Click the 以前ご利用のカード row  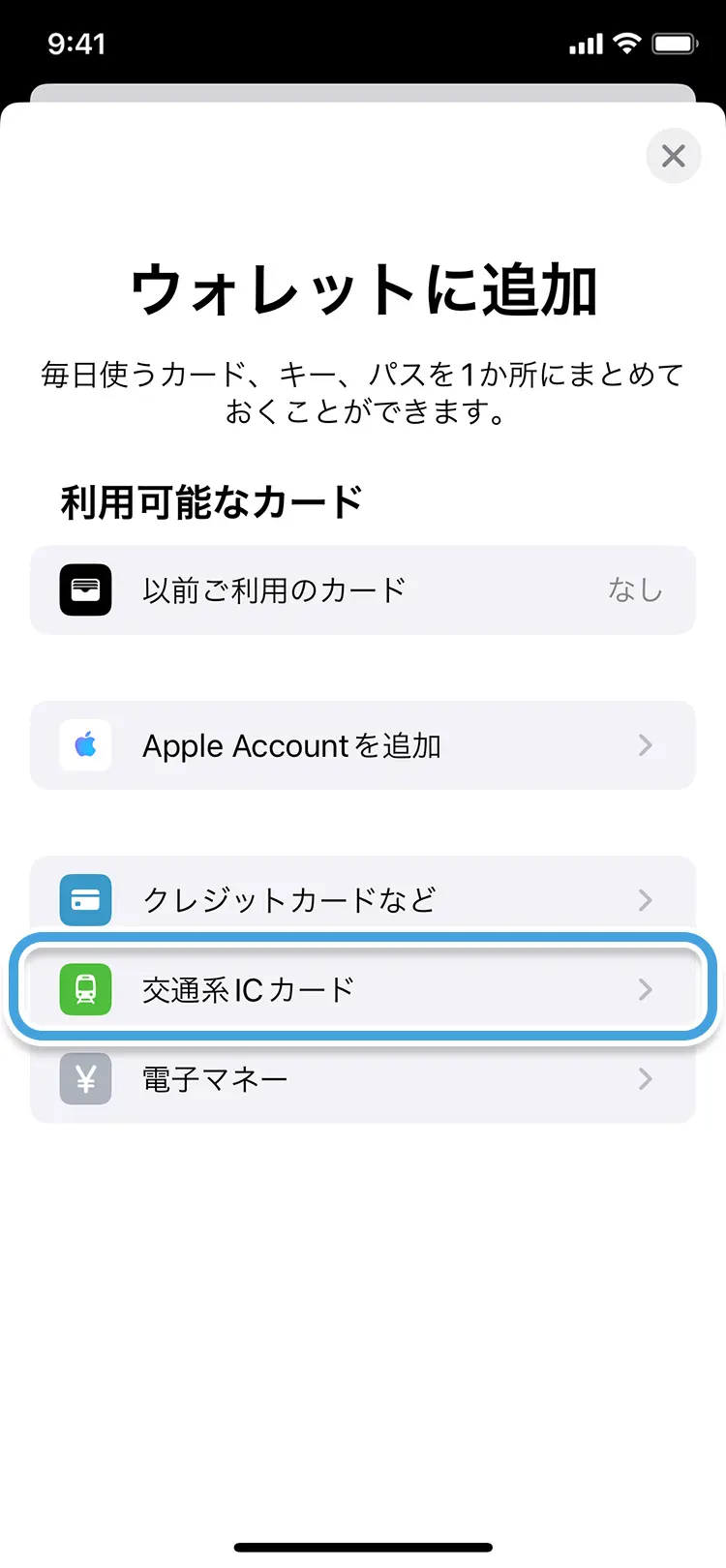click(363, 590)
